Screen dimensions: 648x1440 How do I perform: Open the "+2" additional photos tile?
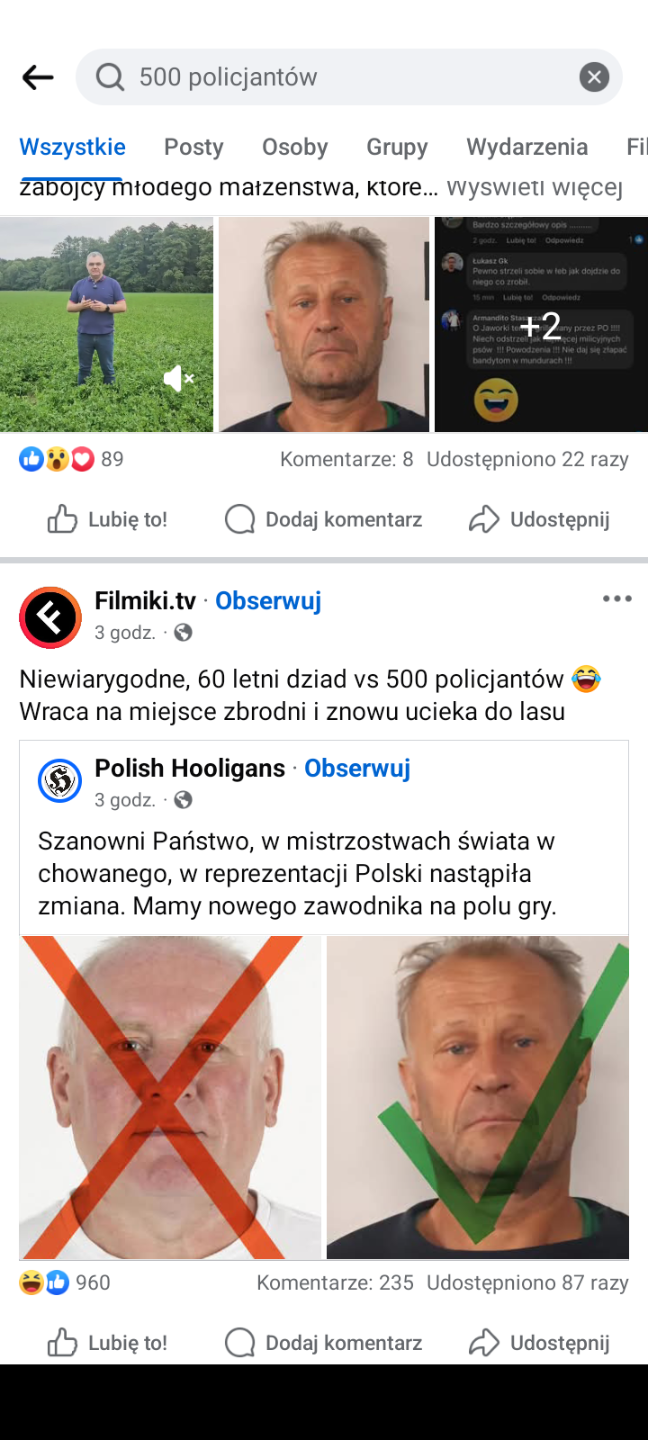(x=540, y=326)
